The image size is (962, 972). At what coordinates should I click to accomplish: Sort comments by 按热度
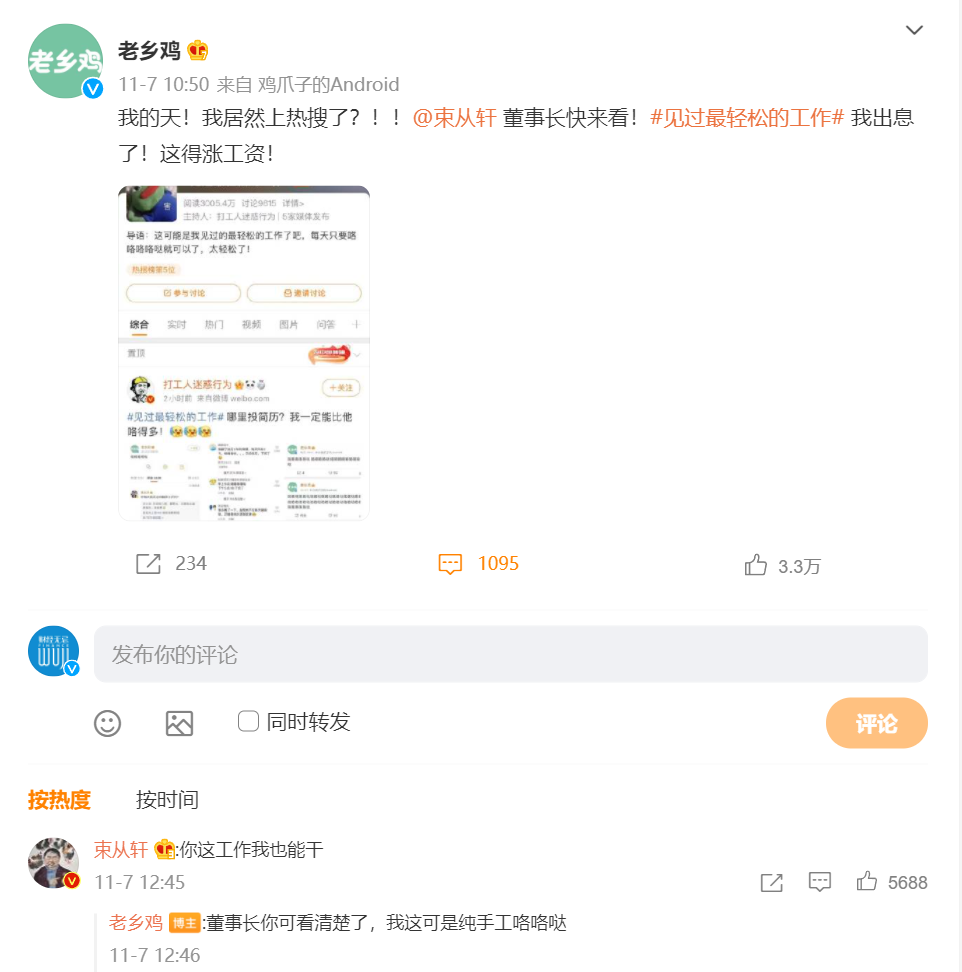coord(59,800)
